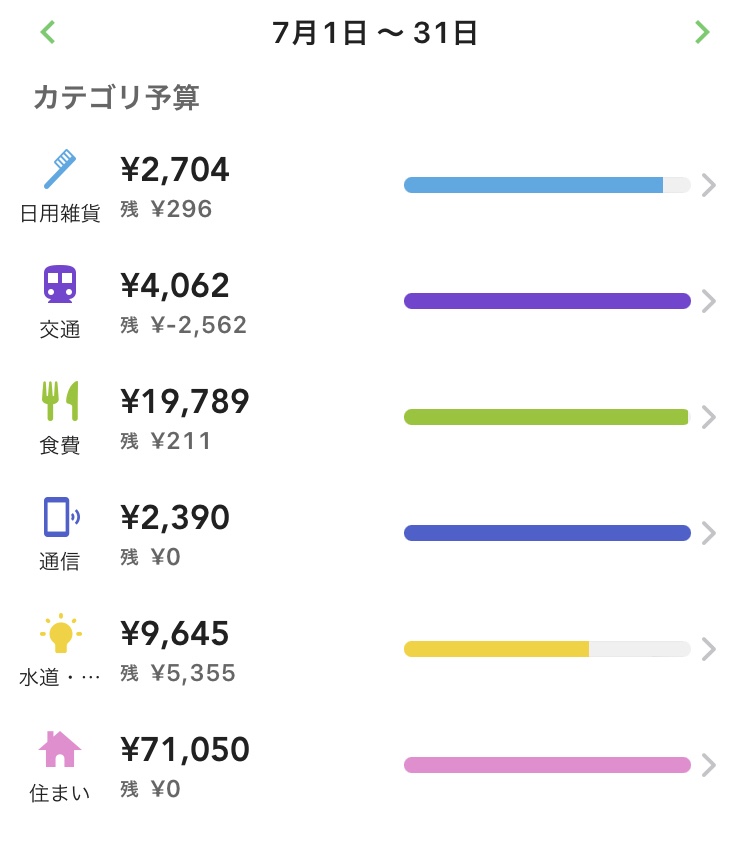Click the blue 通信 progress bar
750x846 pixels.
pyautogui.click(x=546, y=532)
